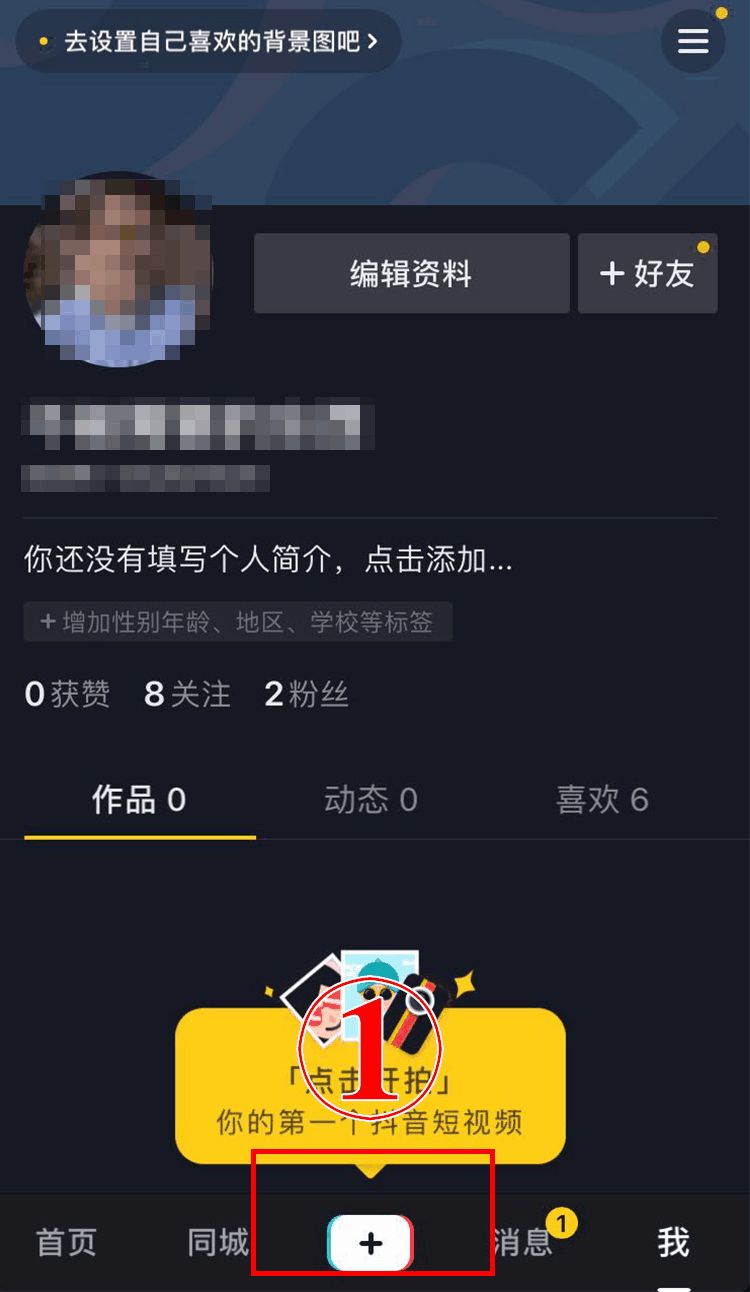This screenshot has width=750, height=1292.
Task: Open the profile avatar
Action: click(x=118, y=270)
